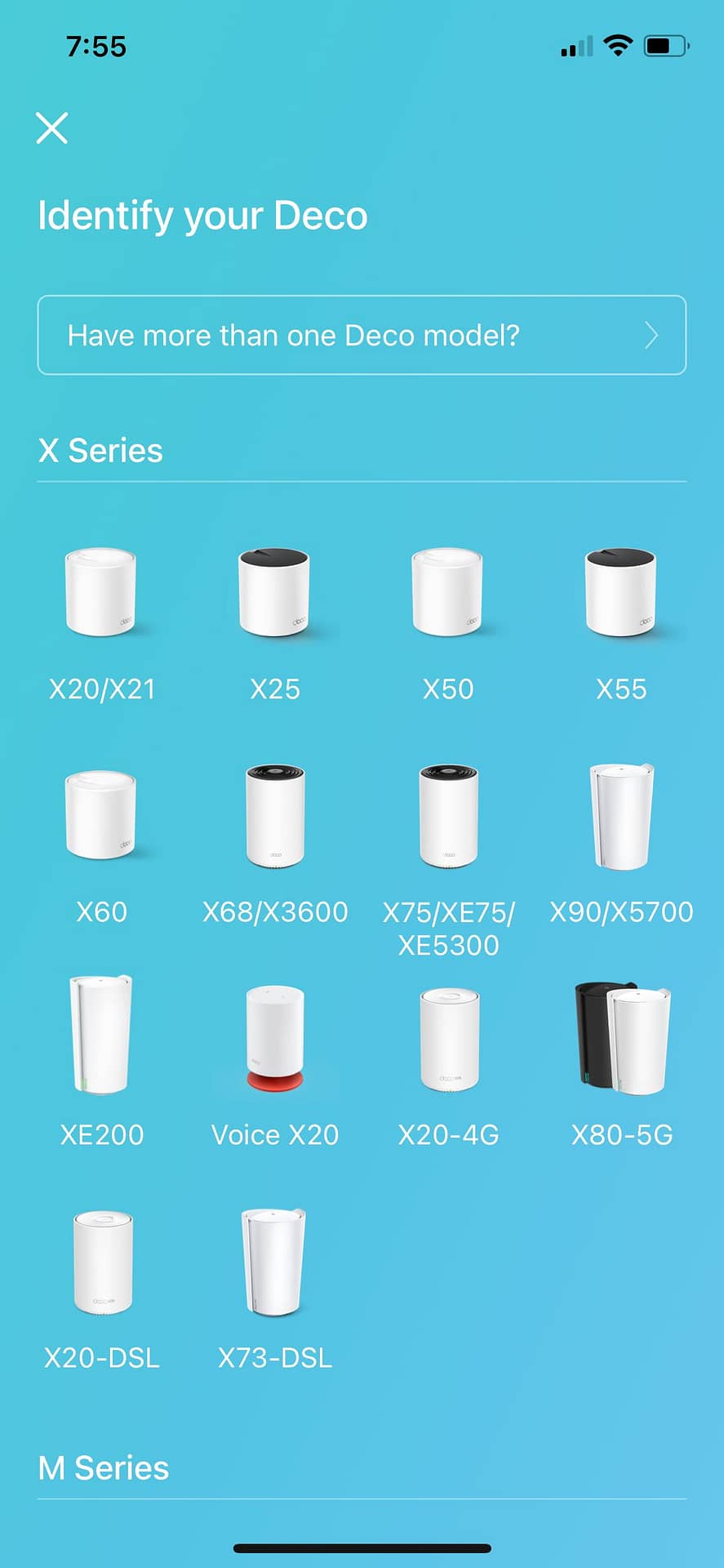The image size is (724, 1568).
Task: Choose the XE200 Deco model
Action: pos(101,1062)
